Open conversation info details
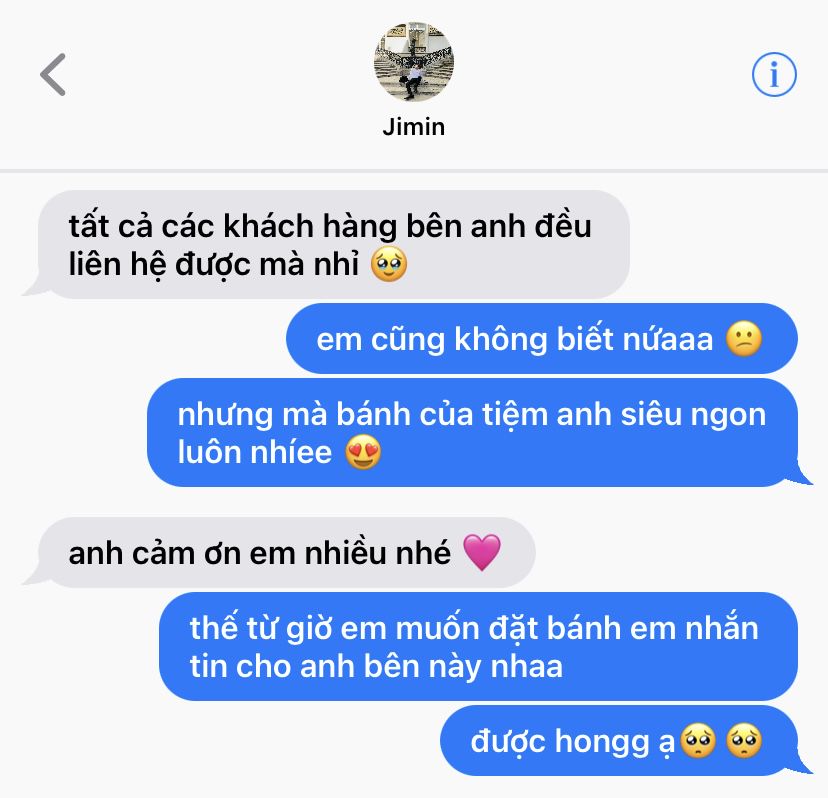 point(773,75)
